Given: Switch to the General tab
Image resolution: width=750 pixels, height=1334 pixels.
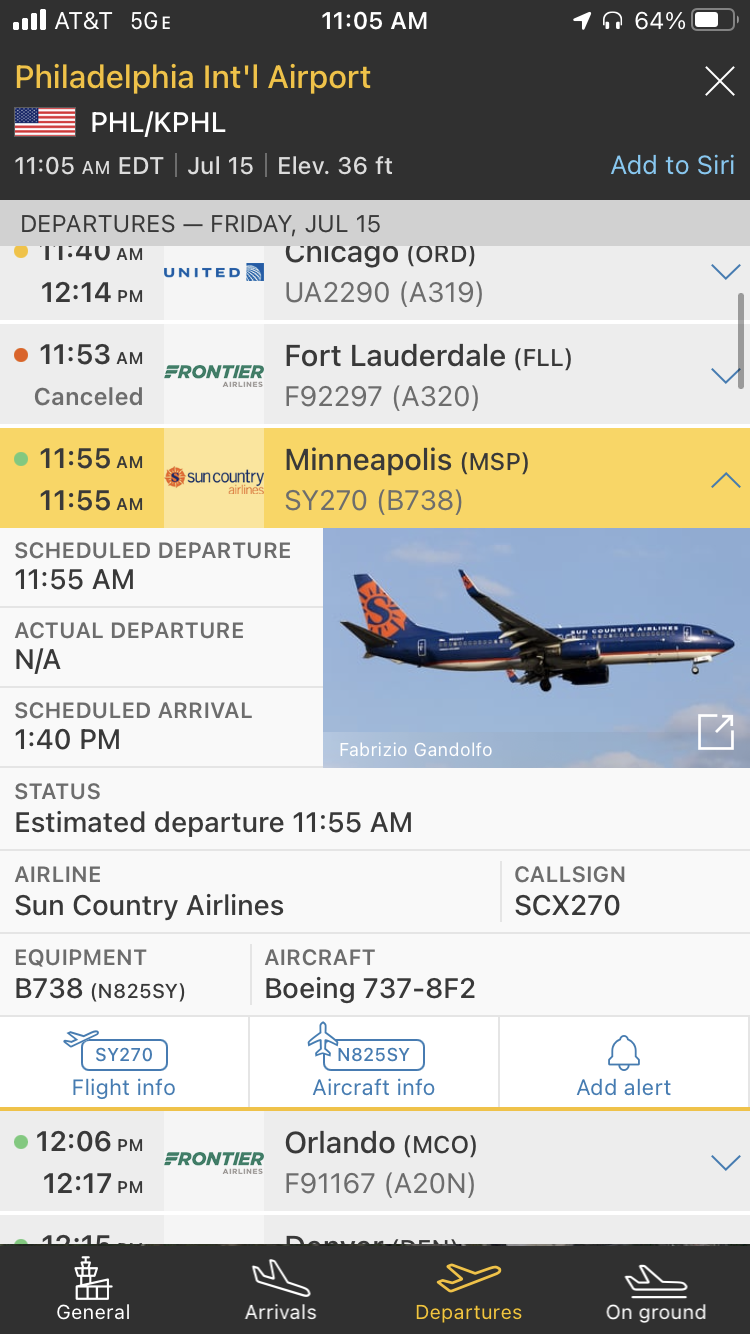Looking at the screenshot, I should [93, 1290].
